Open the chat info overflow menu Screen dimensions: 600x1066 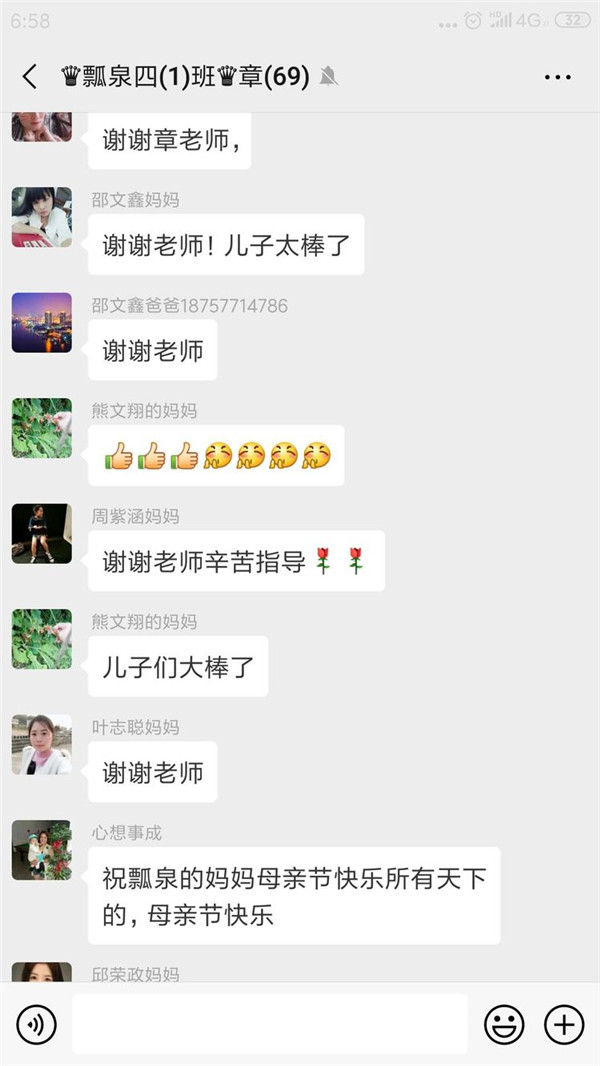pyautogui.click(x=557, y=77)
